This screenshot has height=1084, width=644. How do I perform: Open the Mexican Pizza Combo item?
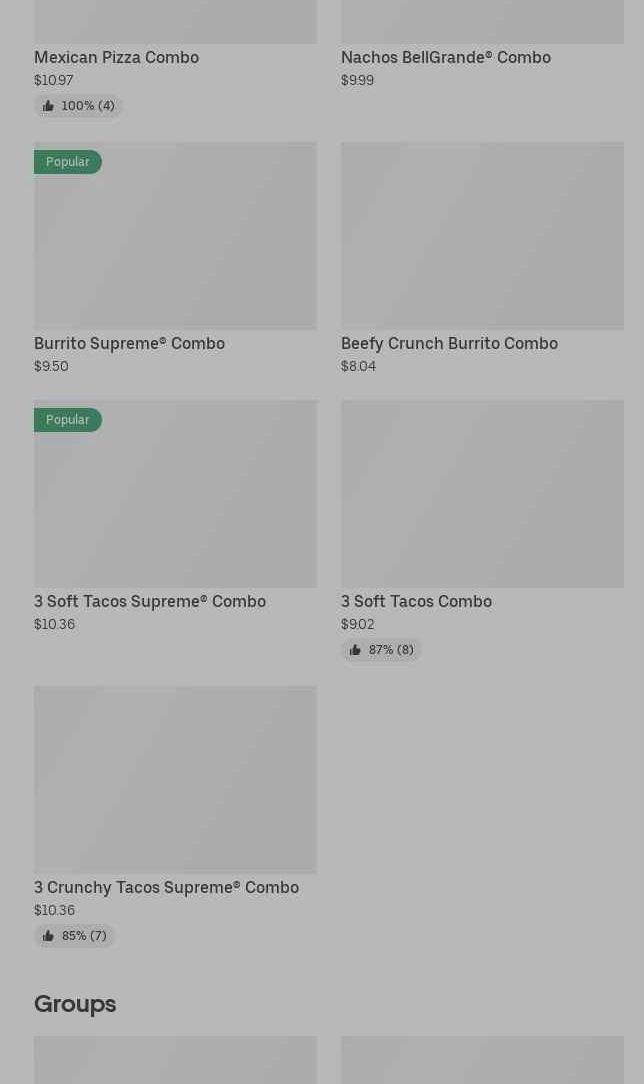coord(116,57)
